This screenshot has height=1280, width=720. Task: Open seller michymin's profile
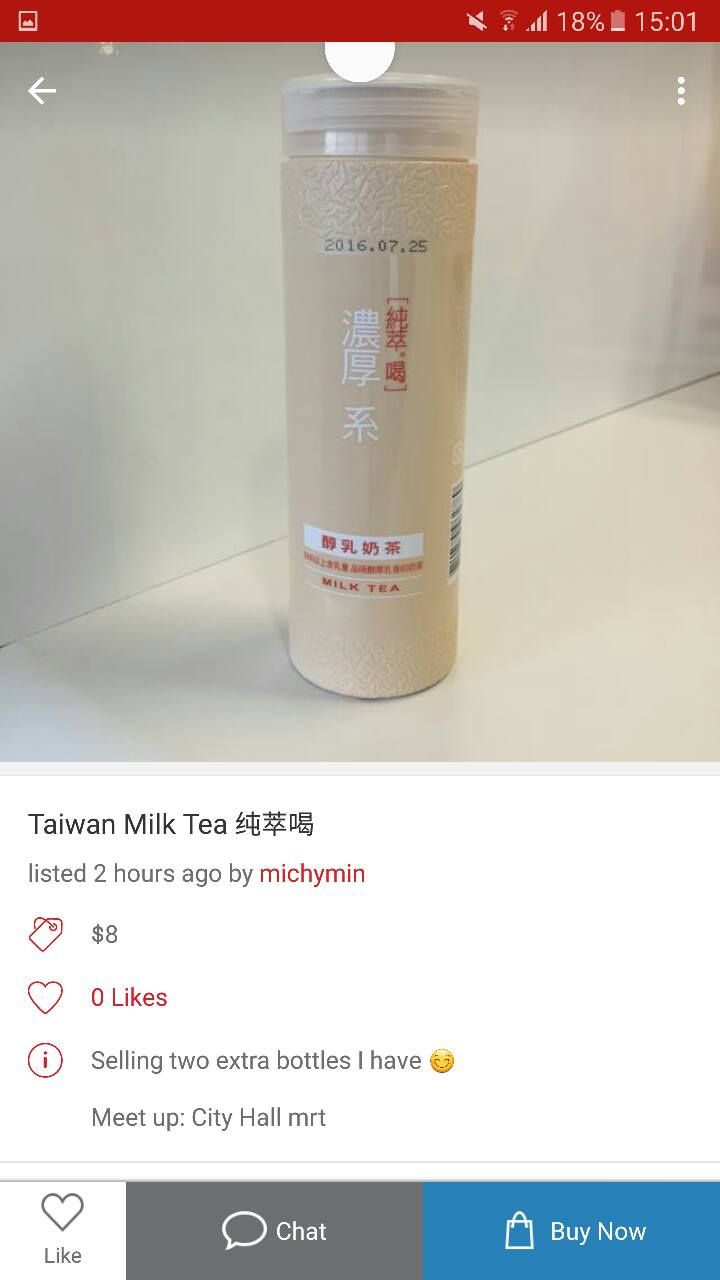[x=312, y=873]
